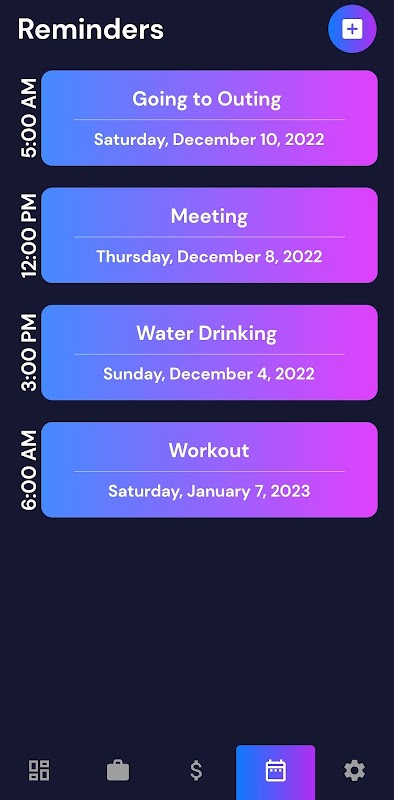Open the settings gear tab
This screenshot has height=800, width=394.
coord(354,770)
